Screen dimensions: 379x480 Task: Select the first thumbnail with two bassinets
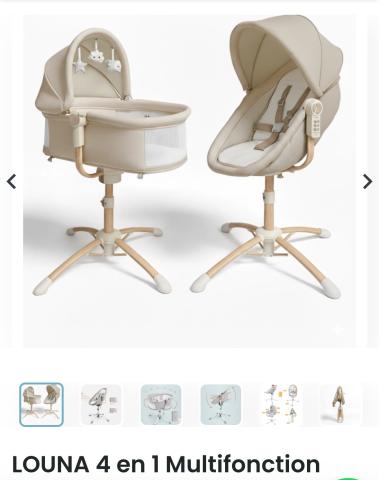click(x=41, y=405)
